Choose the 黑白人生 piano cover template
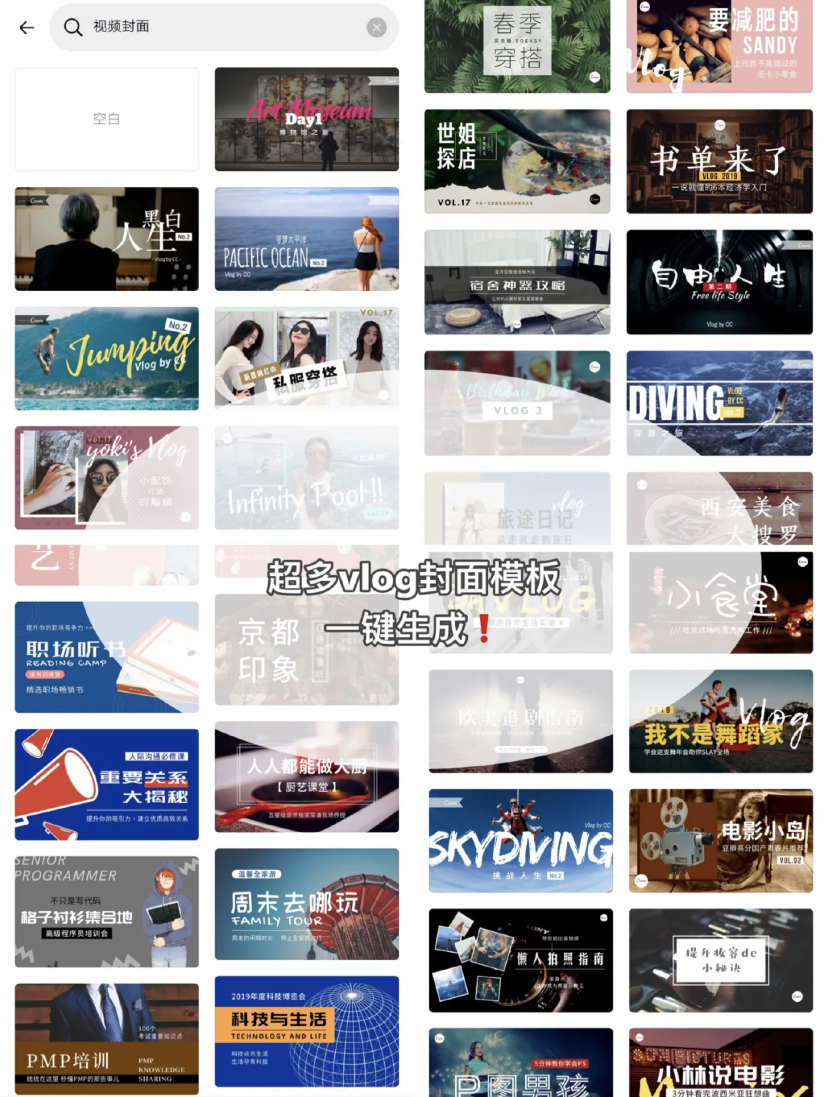This screenshot has width=828, height=1097. click(x=106, y=238)
